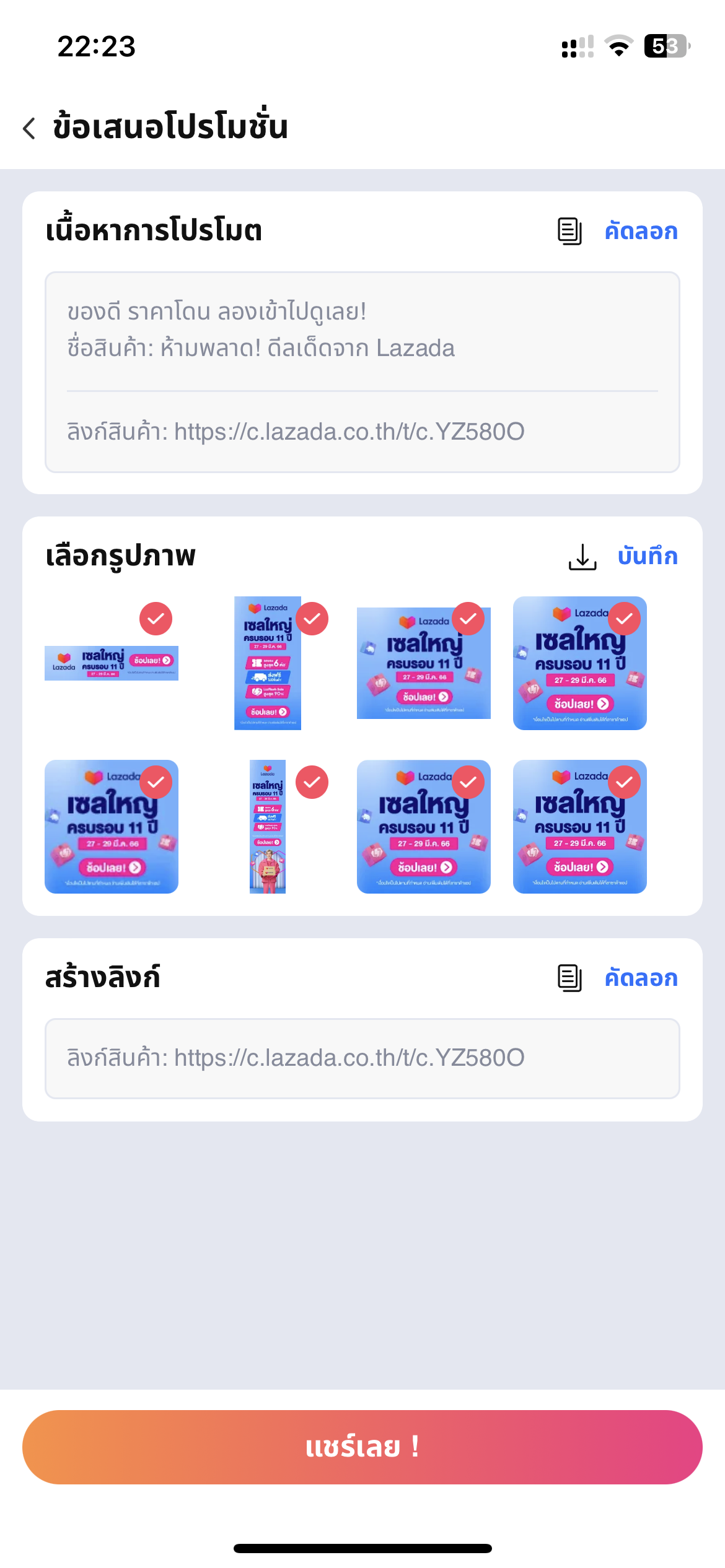Image resolution: width=725 pixels, height=1568 pixels.
Task: Deselect the narrow tall banner with delivery person
Action: (312, 782)
